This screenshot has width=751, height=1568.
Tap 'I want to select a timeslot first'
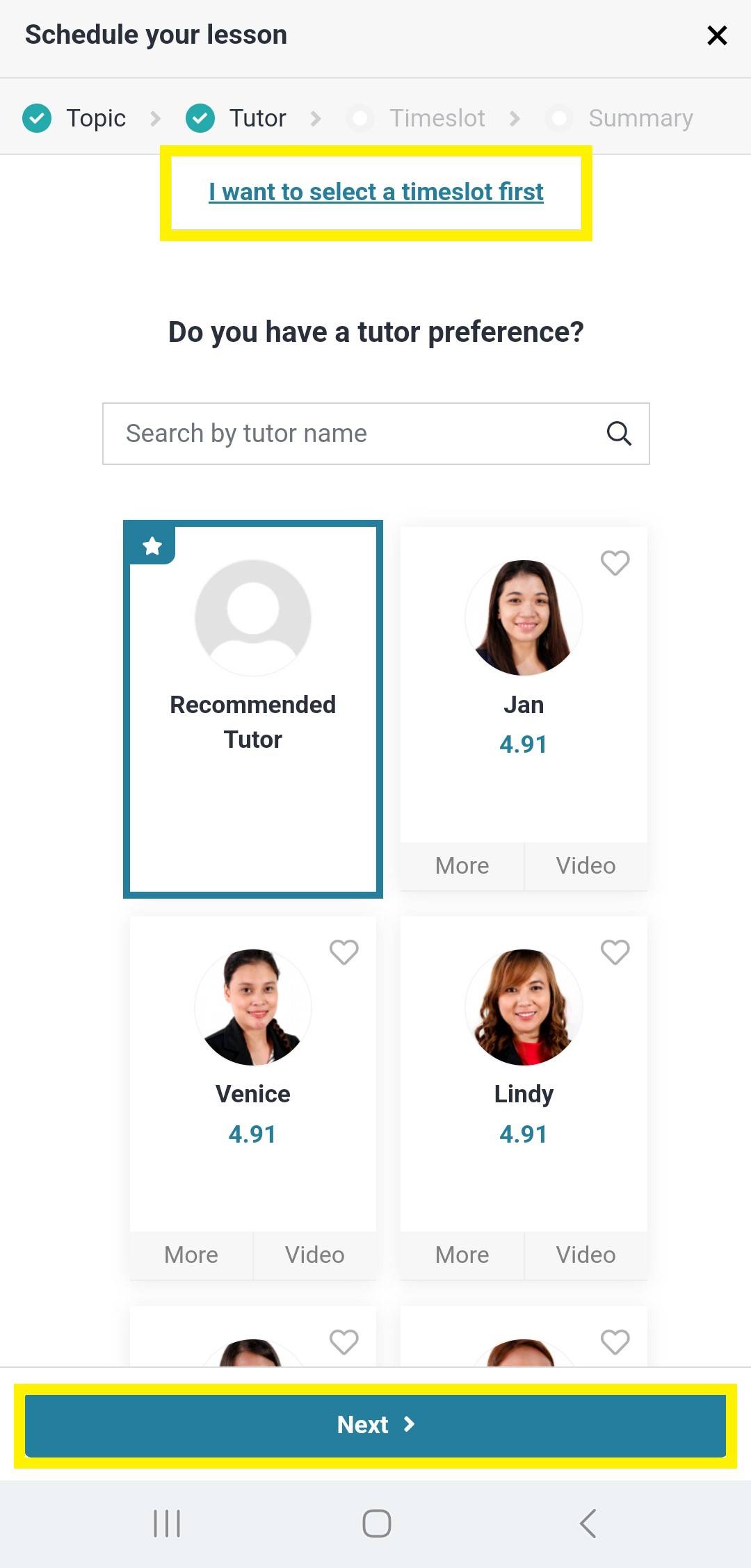tap(376, 192)
